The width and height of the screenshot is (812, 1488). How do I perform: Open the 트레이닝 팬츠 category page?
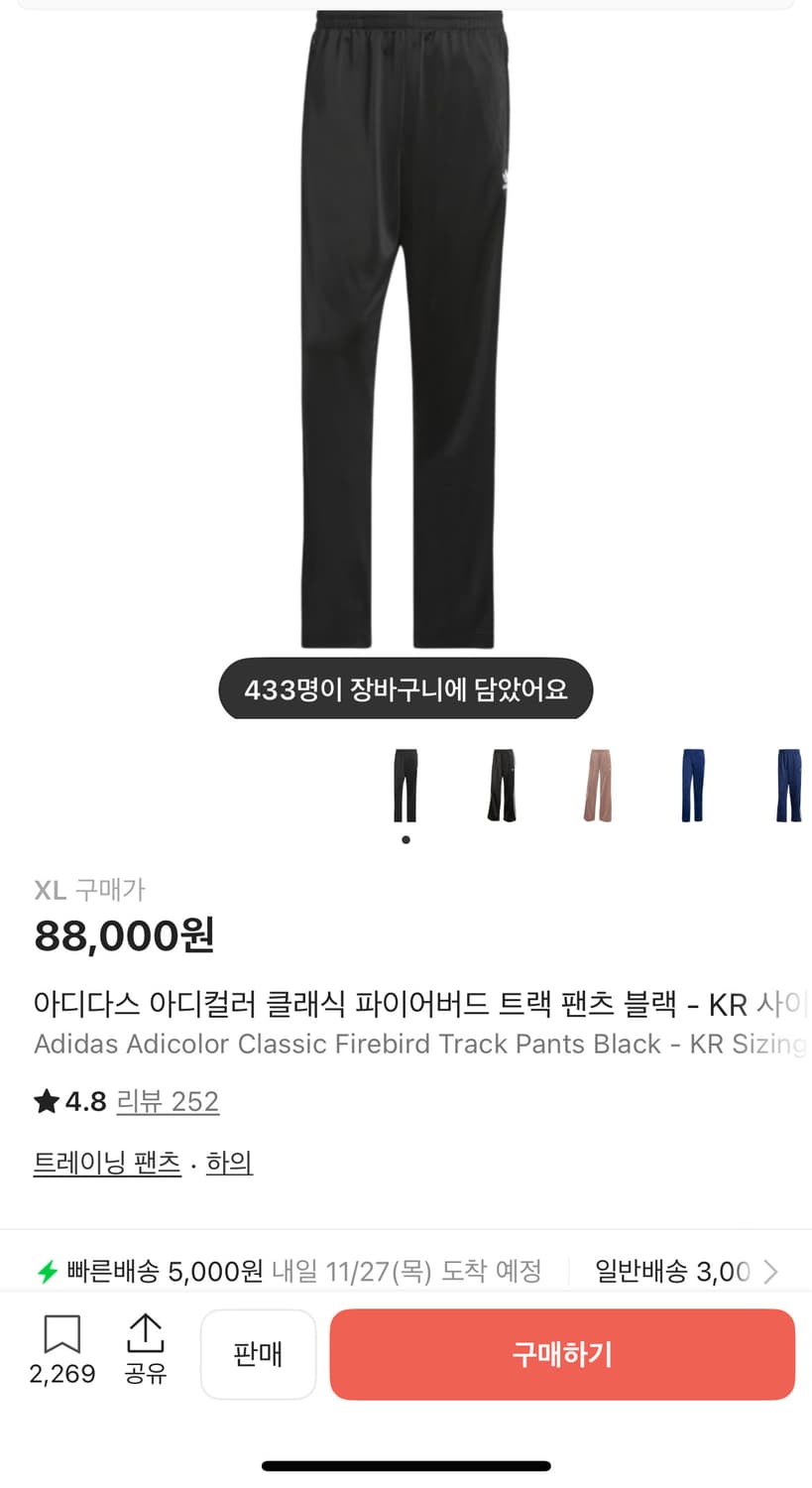pos(107,1162)
